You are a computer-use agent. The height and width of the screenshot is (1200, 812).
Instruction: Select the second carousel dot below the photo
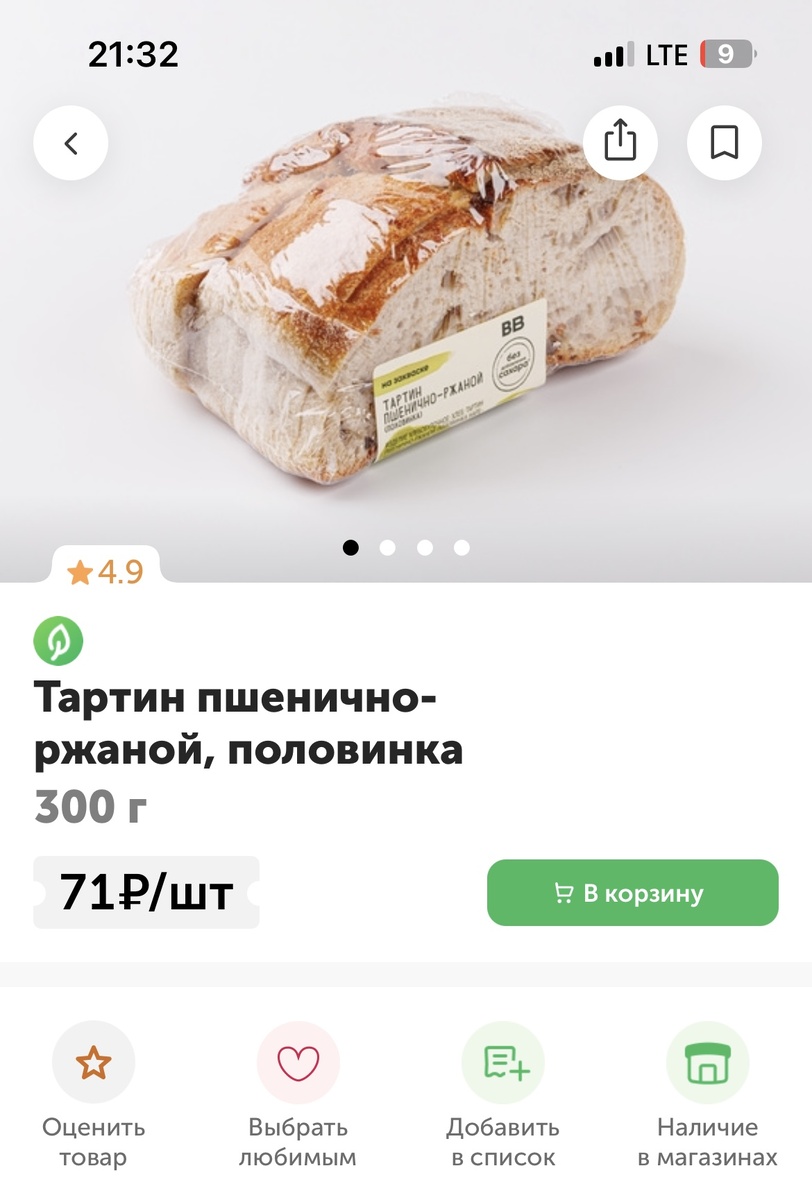[x=387, y=547]
